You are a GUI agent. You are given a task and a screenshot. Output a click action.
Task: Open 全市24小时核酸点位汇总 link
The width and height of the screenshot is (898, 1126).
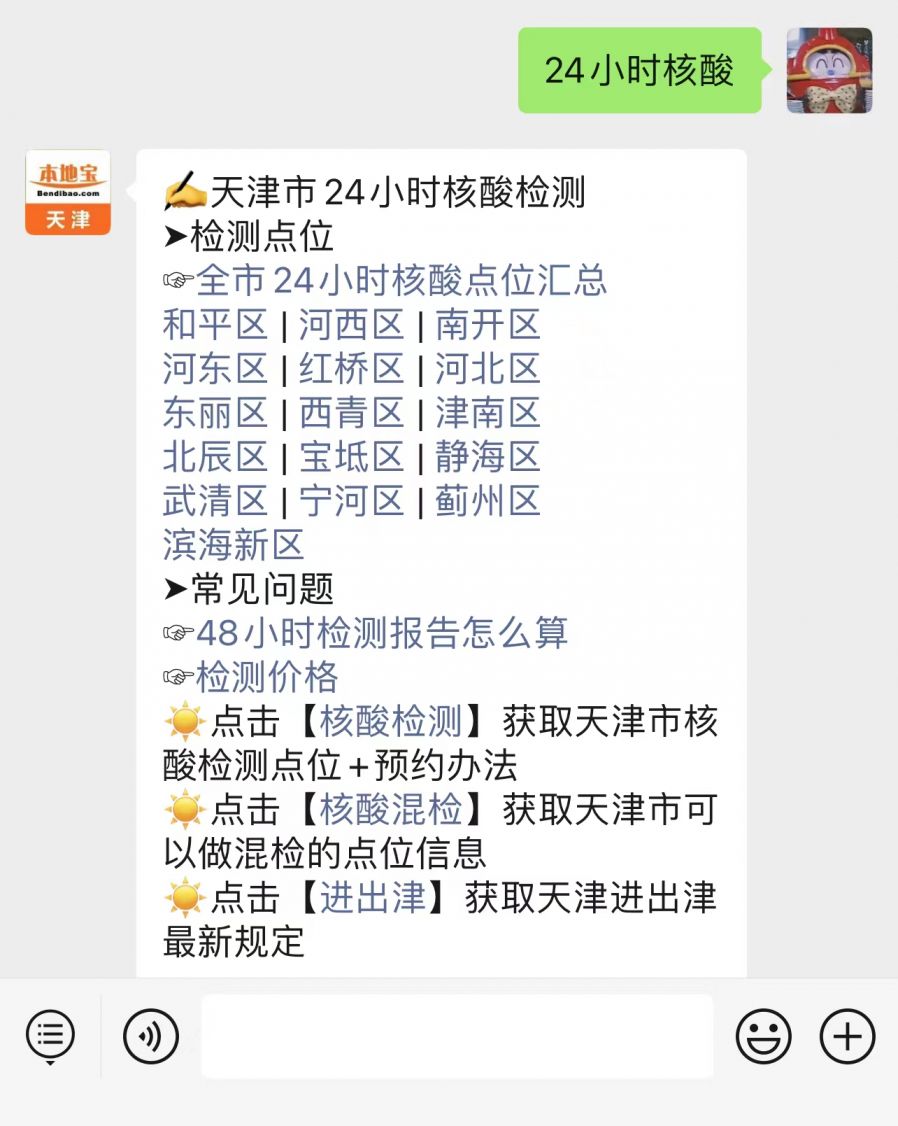401,280
